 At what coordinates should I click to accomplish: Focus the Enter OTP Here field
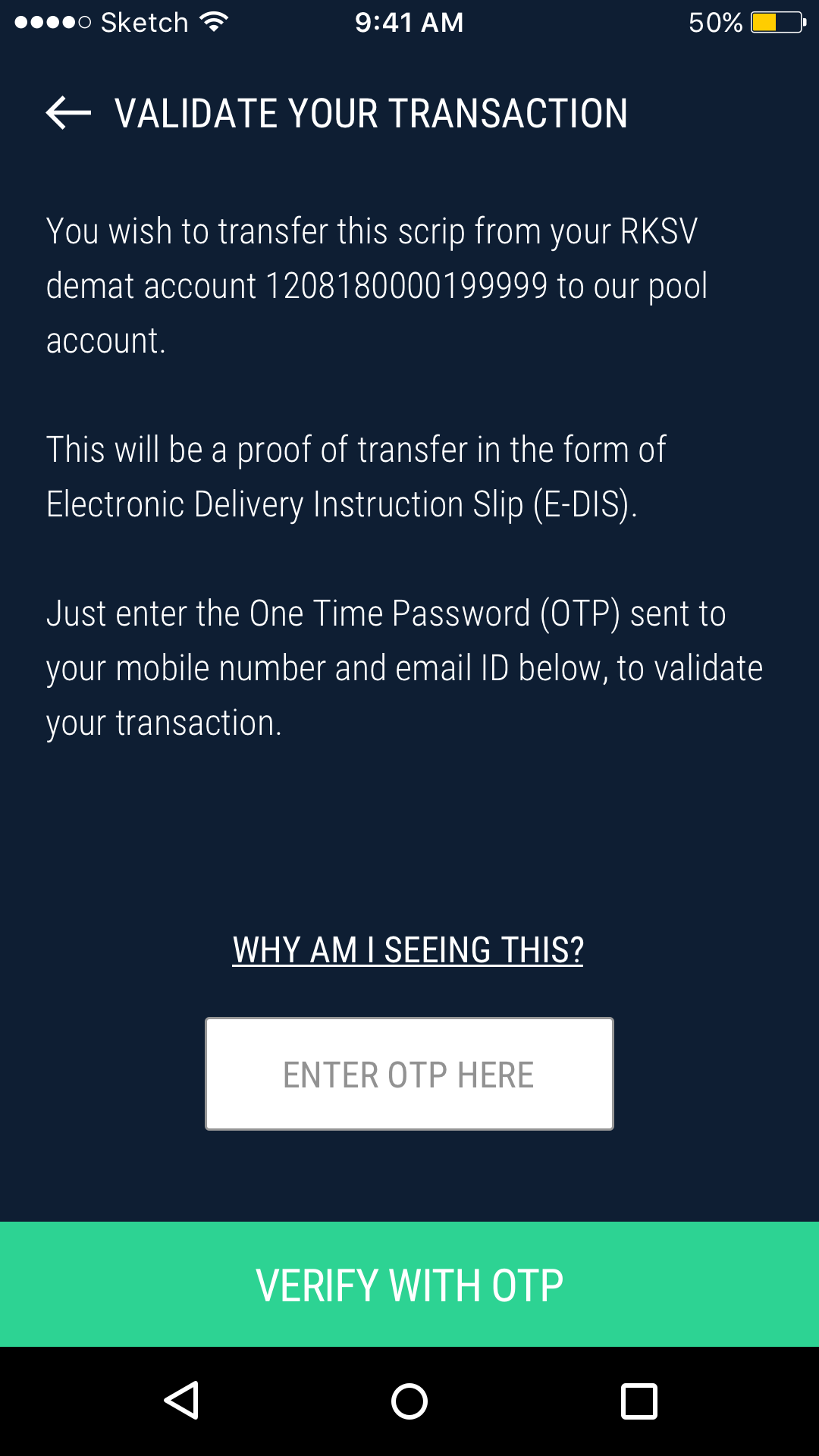click(x=409, y=1074)
